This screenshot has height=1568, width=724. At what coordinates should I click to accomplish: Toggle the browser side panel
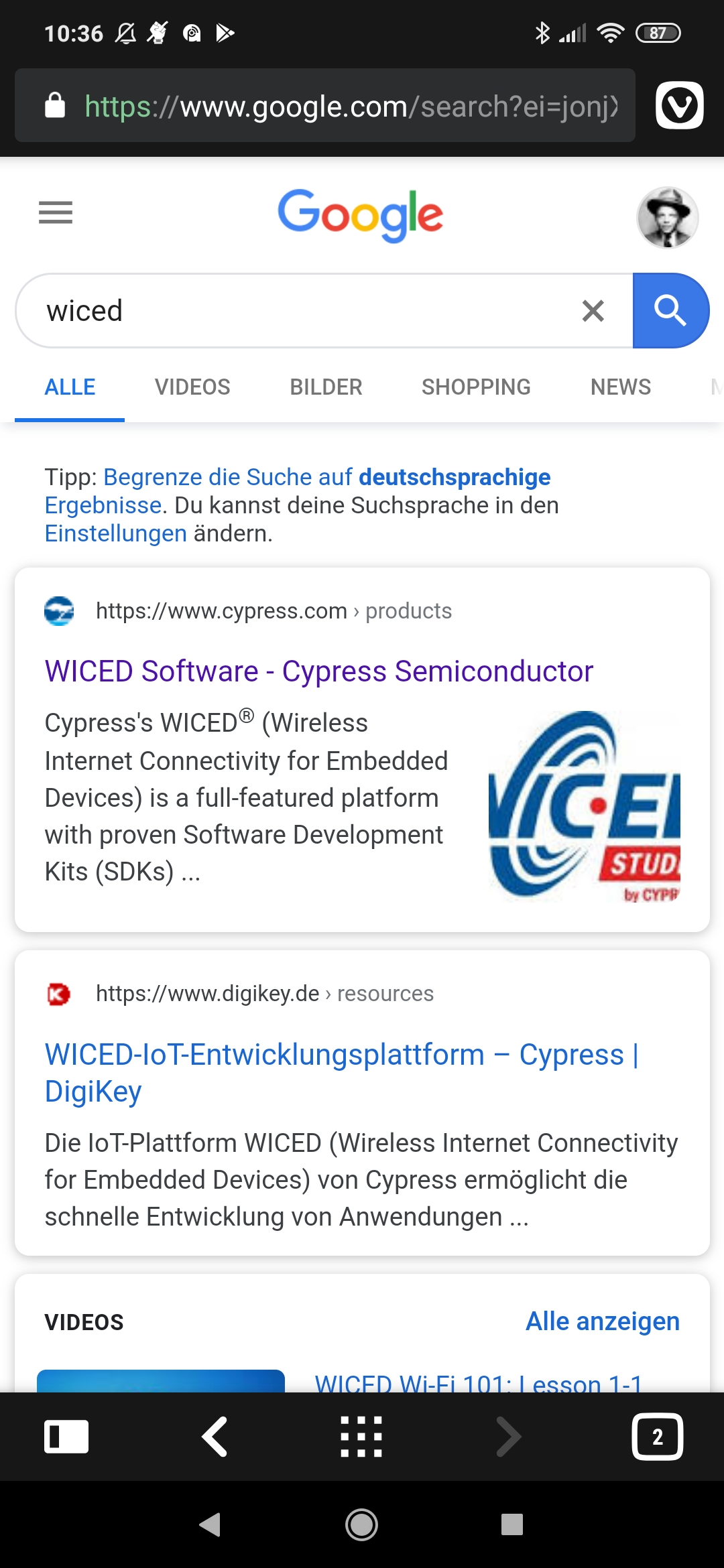(x=66, y=1437)
